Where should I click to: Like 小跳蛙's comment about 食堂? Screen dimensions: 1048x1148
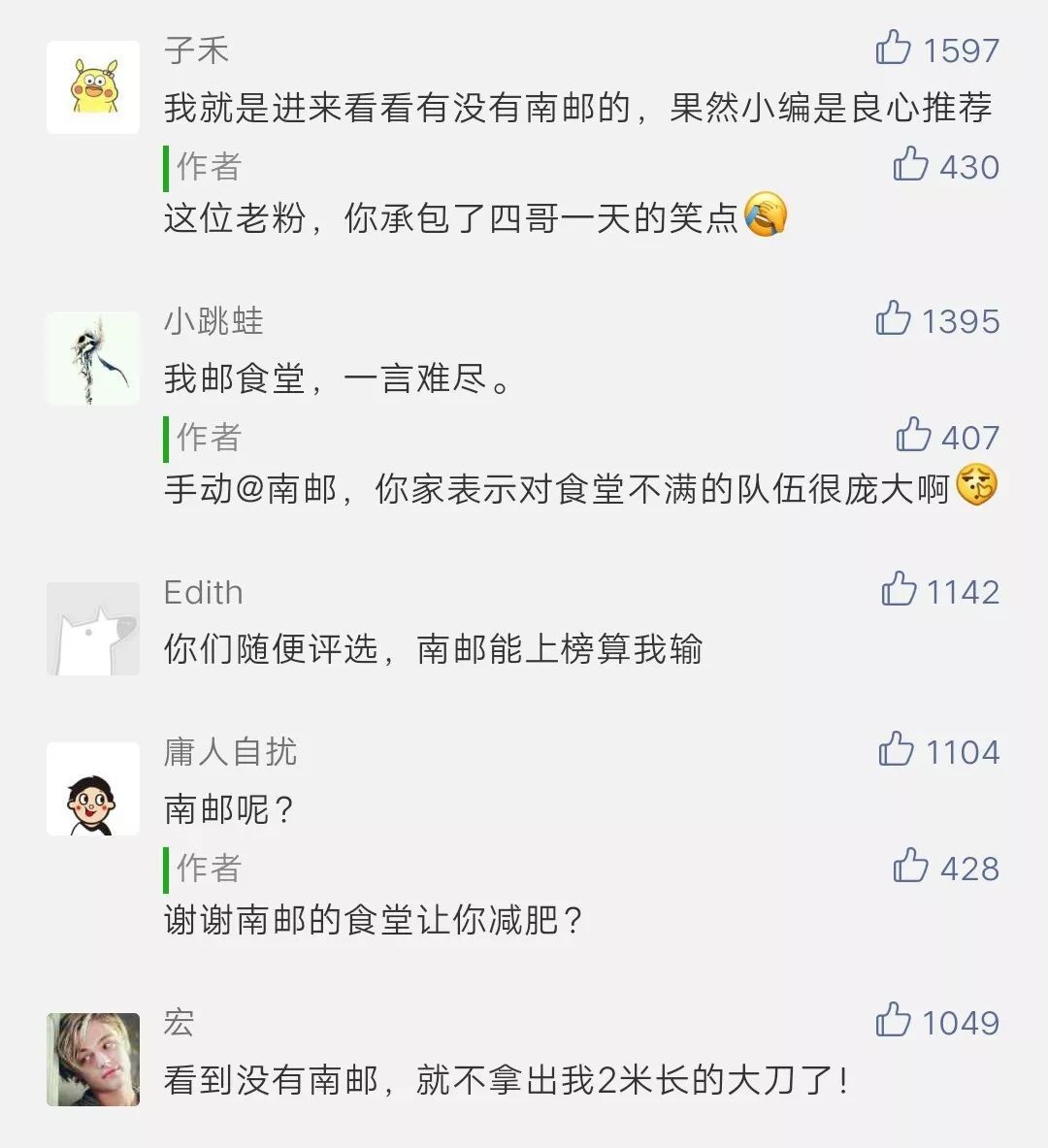[x=894, y=318]
